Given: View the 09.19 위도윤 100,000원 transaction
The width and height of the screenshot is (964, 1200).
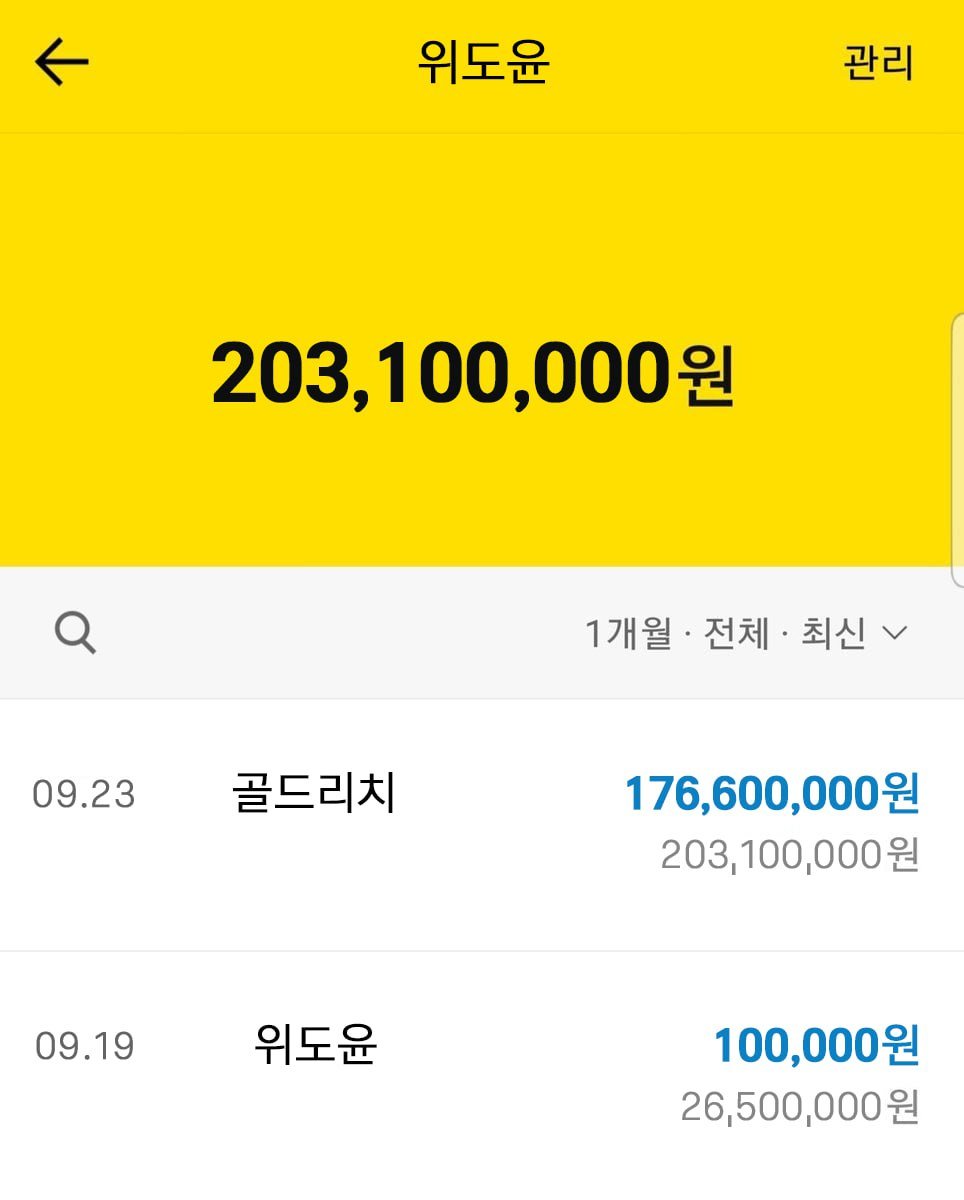Looking at the screenshot, I should [480, 1074].
